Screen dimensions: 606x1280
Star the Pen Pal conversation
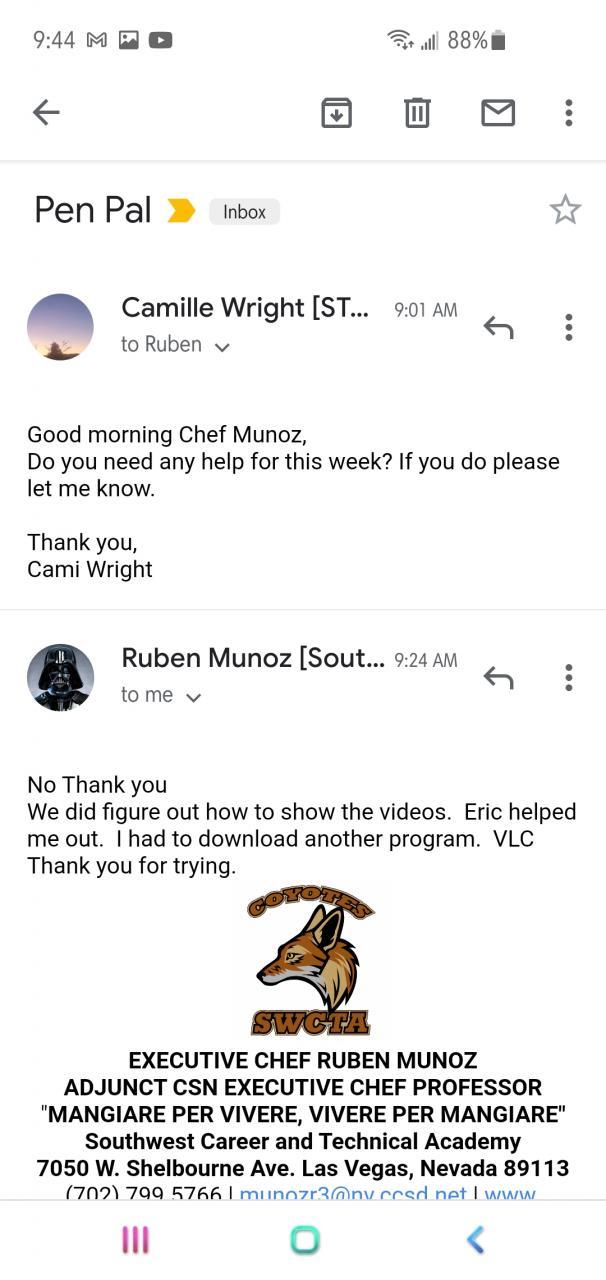tap(565, 210)
